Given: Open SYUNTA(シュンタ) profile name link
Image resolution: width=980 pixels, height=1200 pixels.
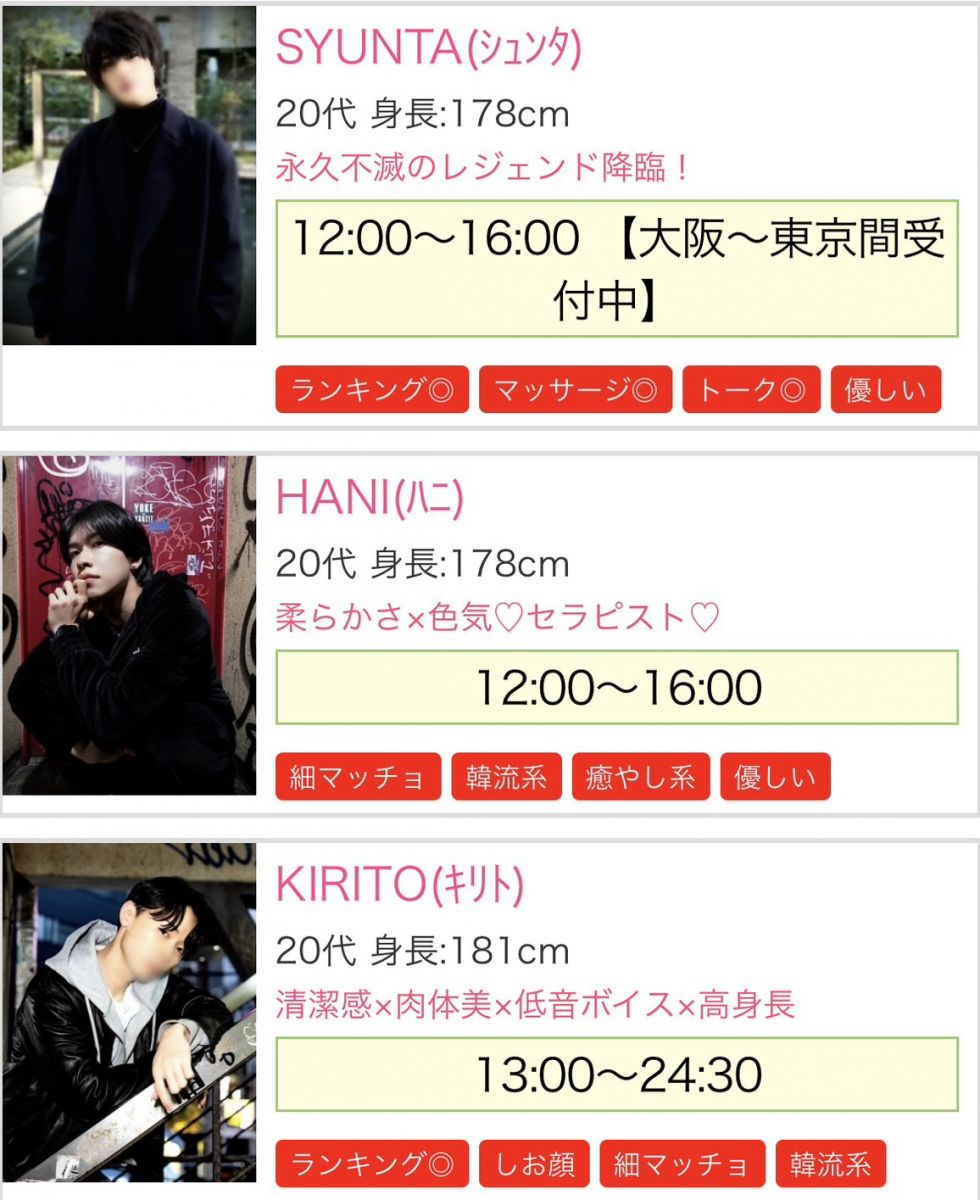Looking at the screenshot, I should [428, 47].
